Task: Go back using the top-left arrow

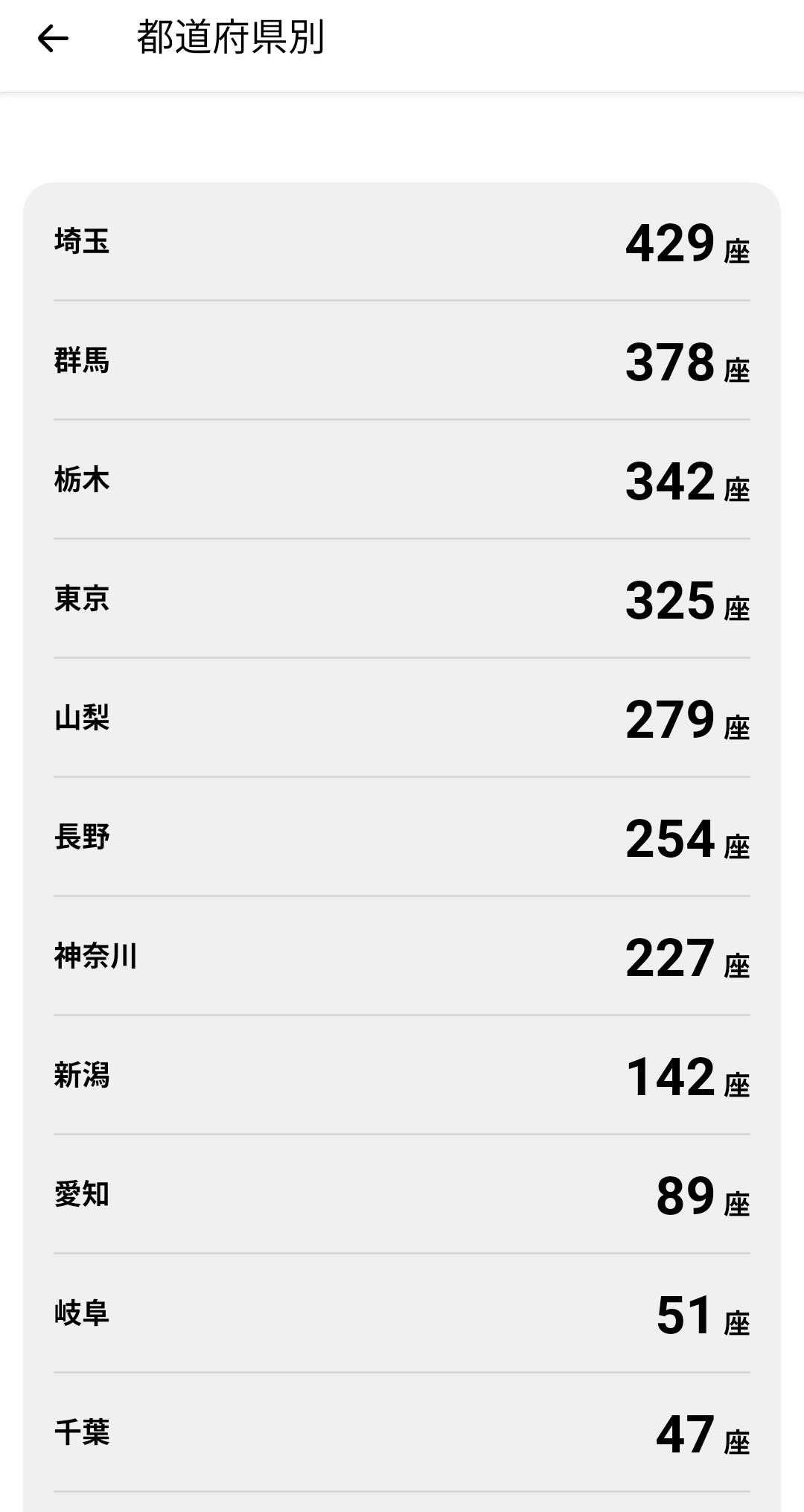Action: (x=53, y=39)
